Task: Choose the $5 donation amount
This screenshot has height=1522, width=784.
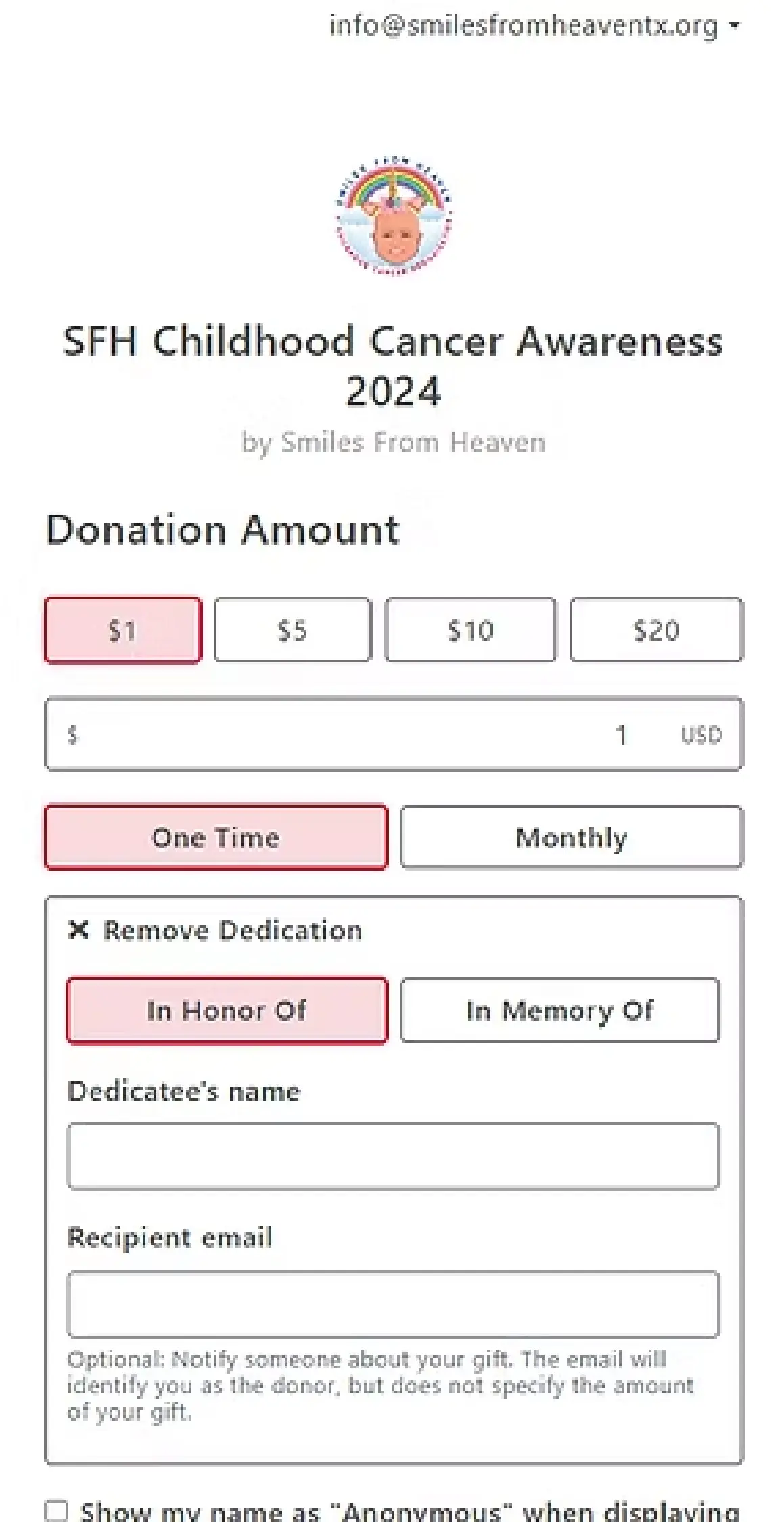Action: 292,630
